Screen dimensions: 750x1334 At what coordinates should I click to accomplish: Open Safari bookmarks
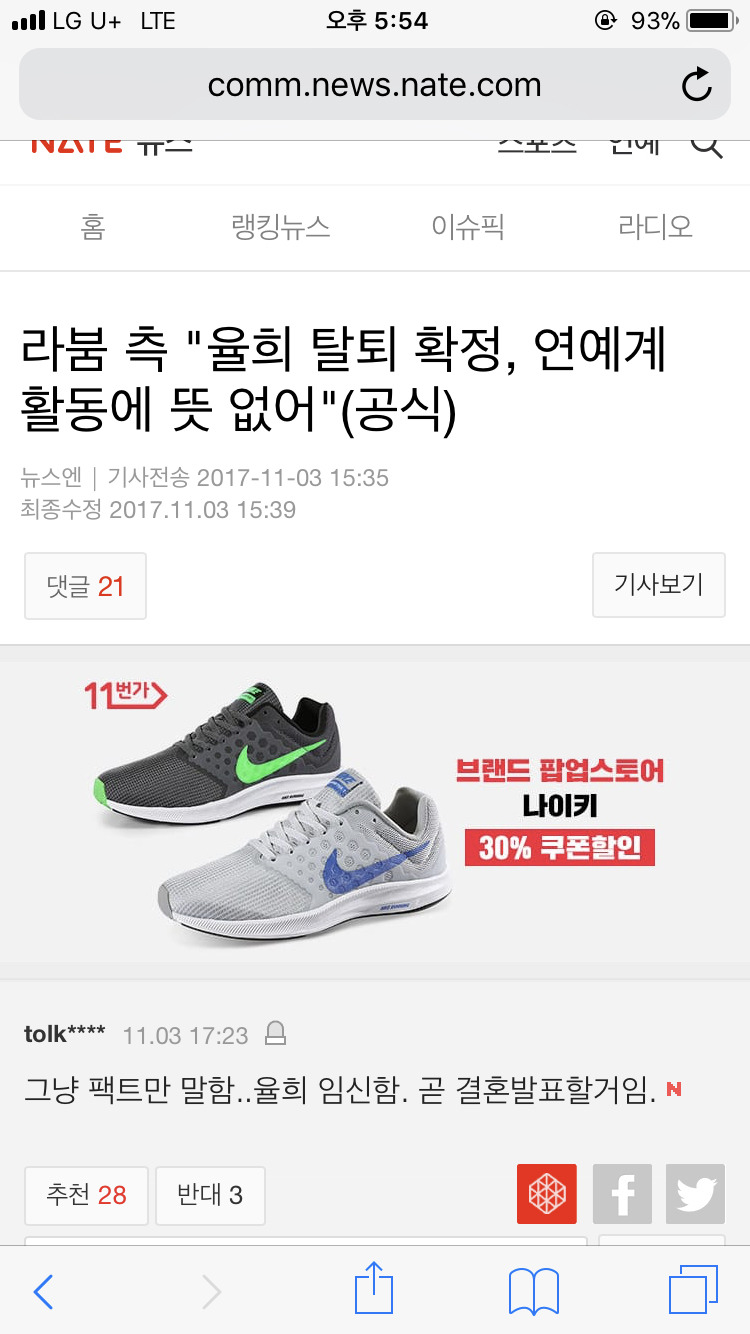click(534, 1292)
